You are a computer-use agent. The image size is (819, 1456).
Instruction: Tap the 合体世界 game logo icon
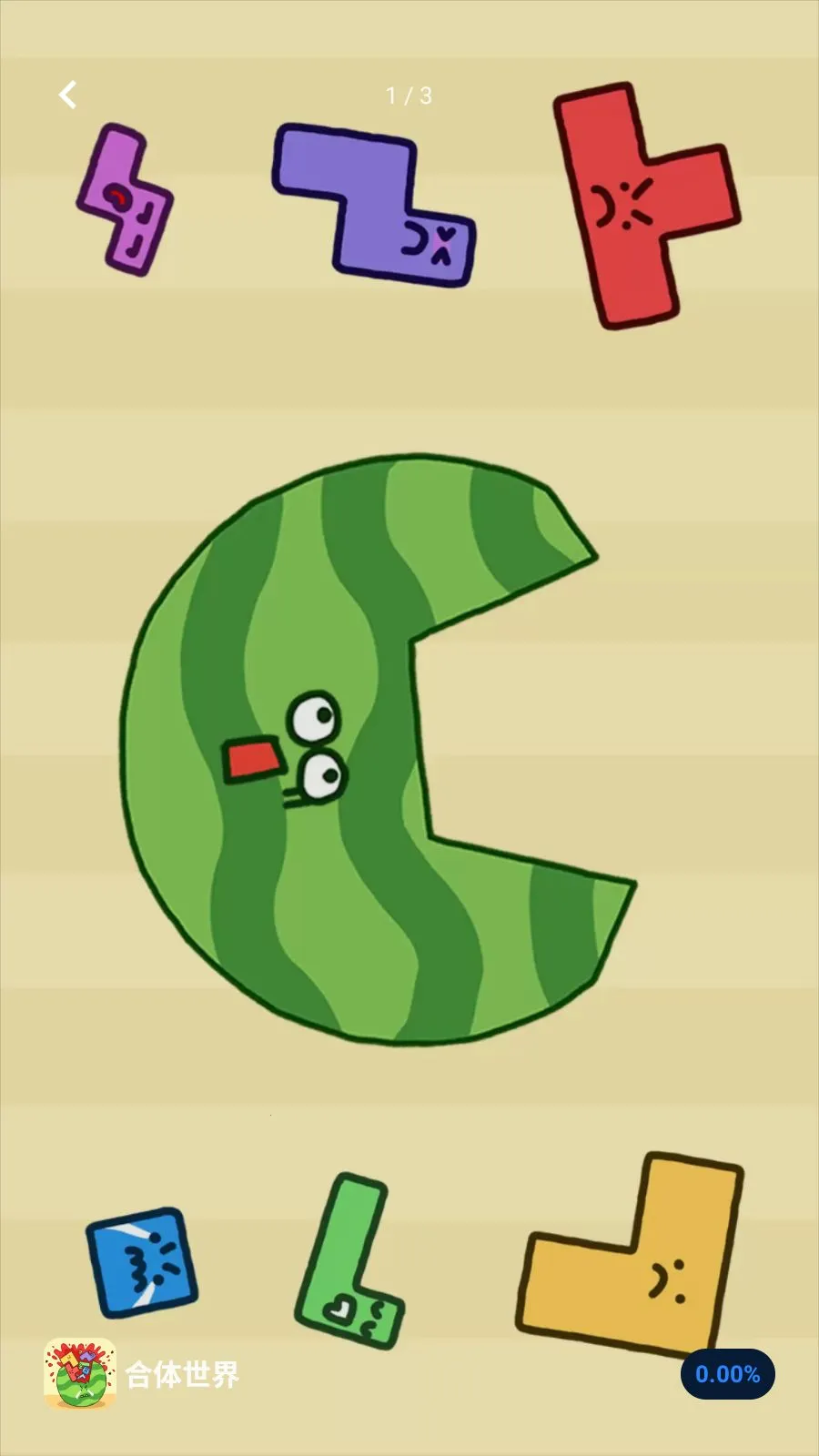tap(80, 1371)
